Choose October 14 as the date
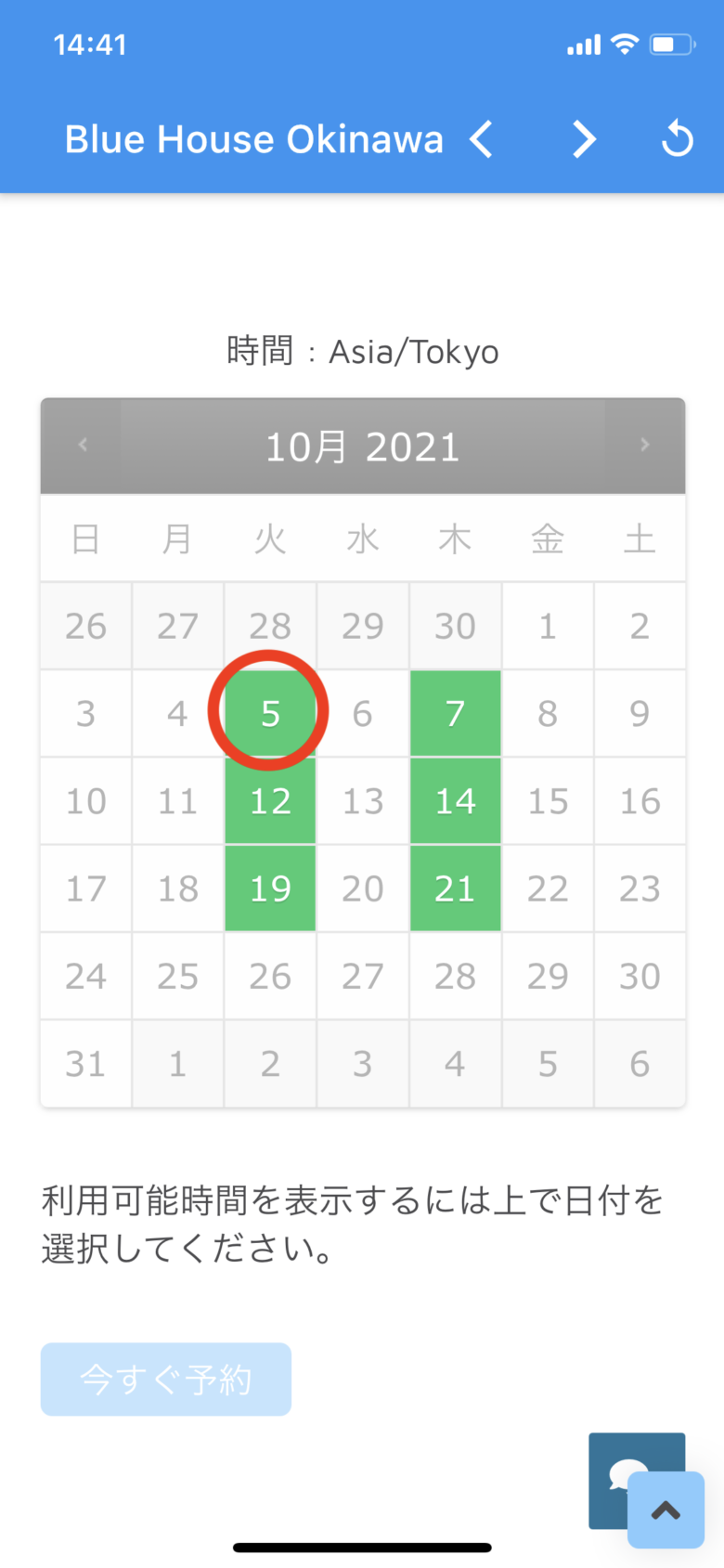Viewport: 724px width, 1568px height. pos(455,800)
